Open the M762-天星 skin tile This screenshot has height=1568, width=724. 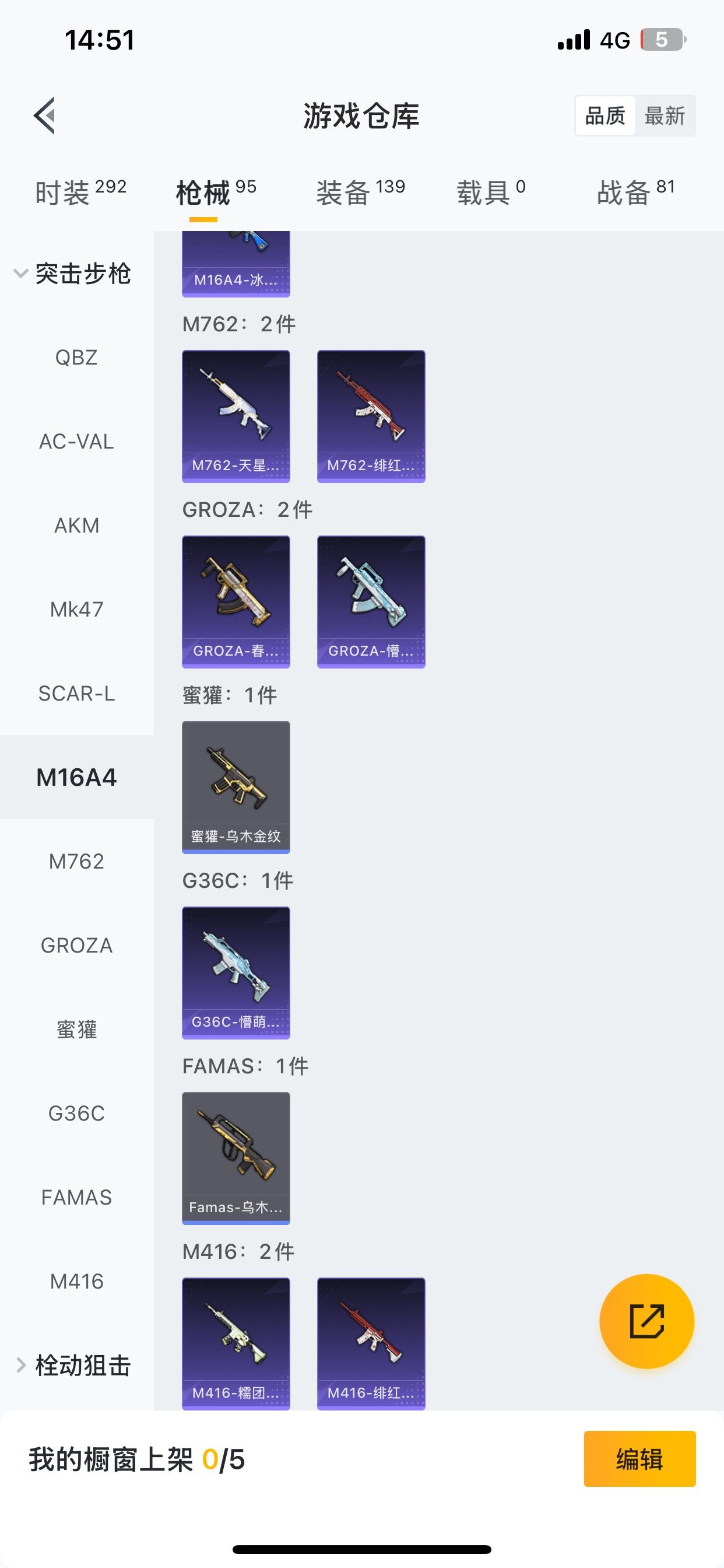point(236,416)
